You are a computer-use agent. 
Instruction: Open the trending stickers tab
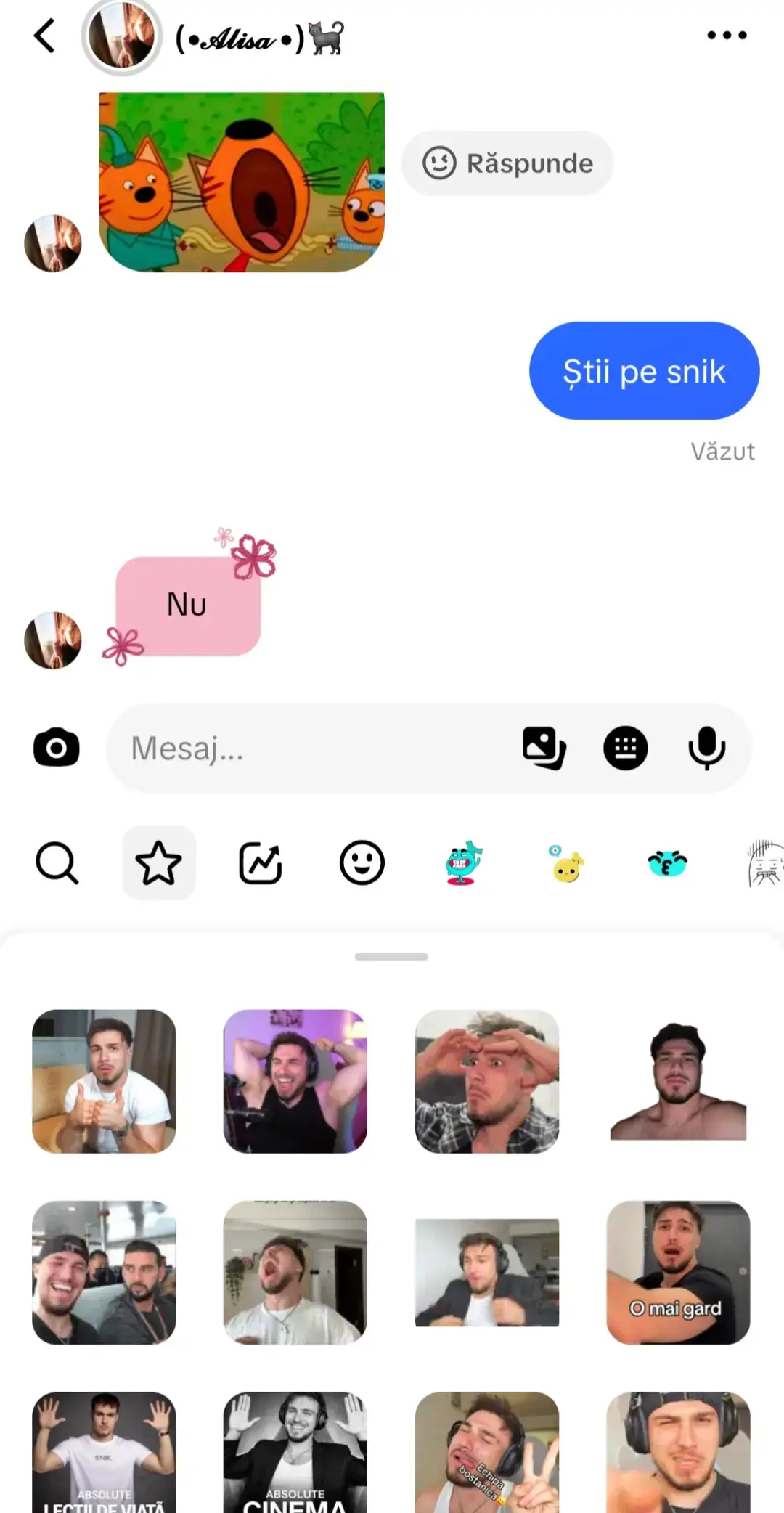click(260, 863)
